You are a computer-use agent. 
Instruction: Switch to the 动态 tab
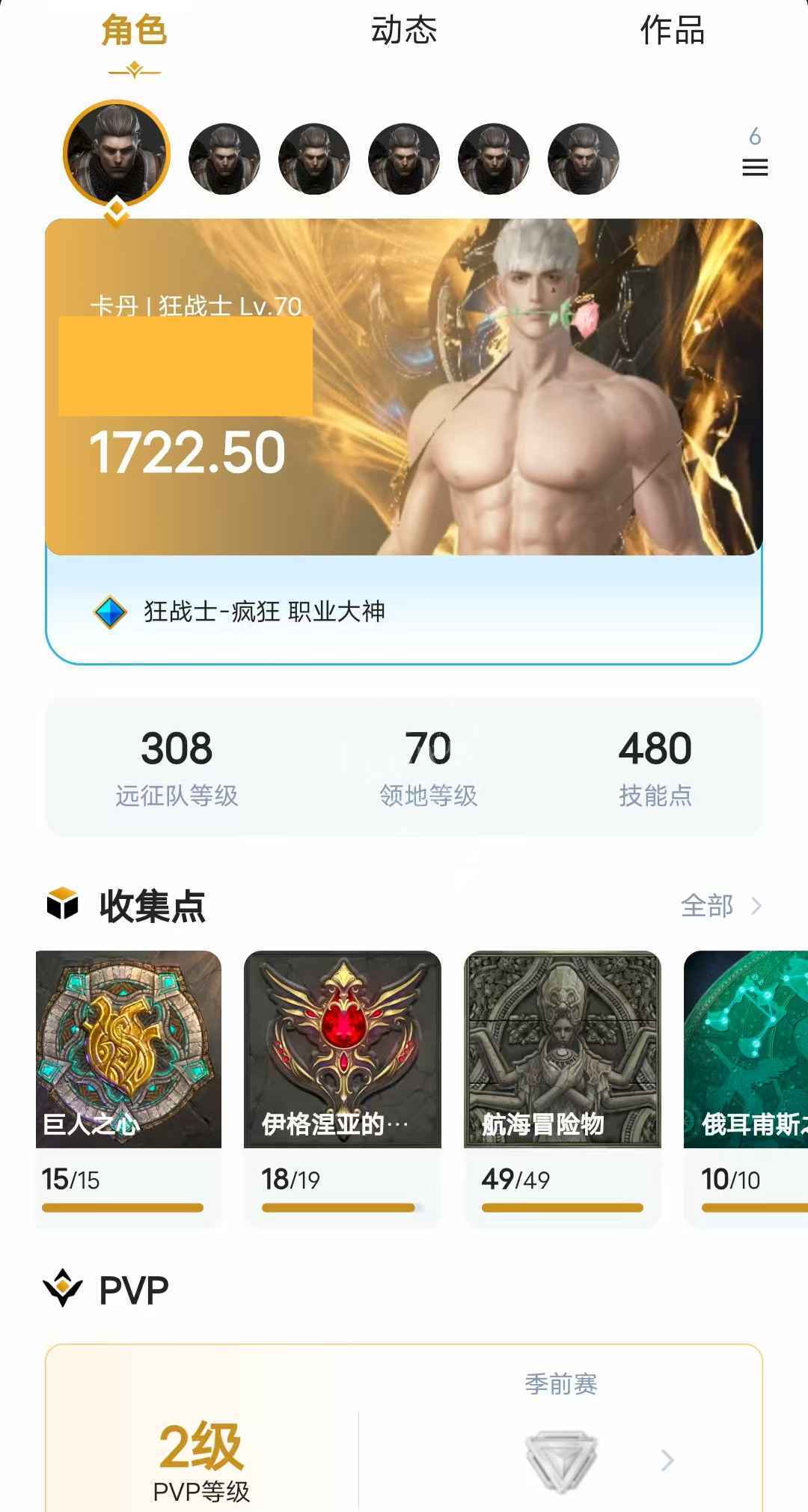(403, 31)
